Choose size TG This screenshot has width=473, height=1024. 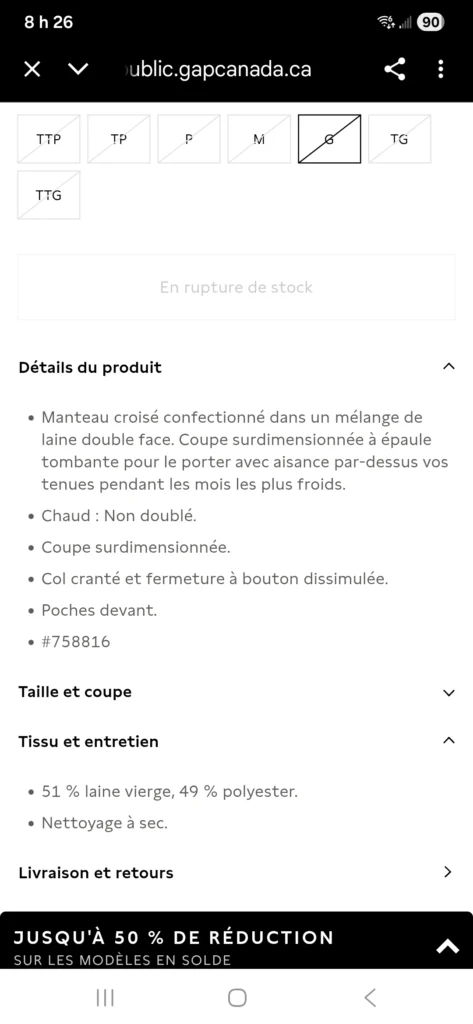399,139
